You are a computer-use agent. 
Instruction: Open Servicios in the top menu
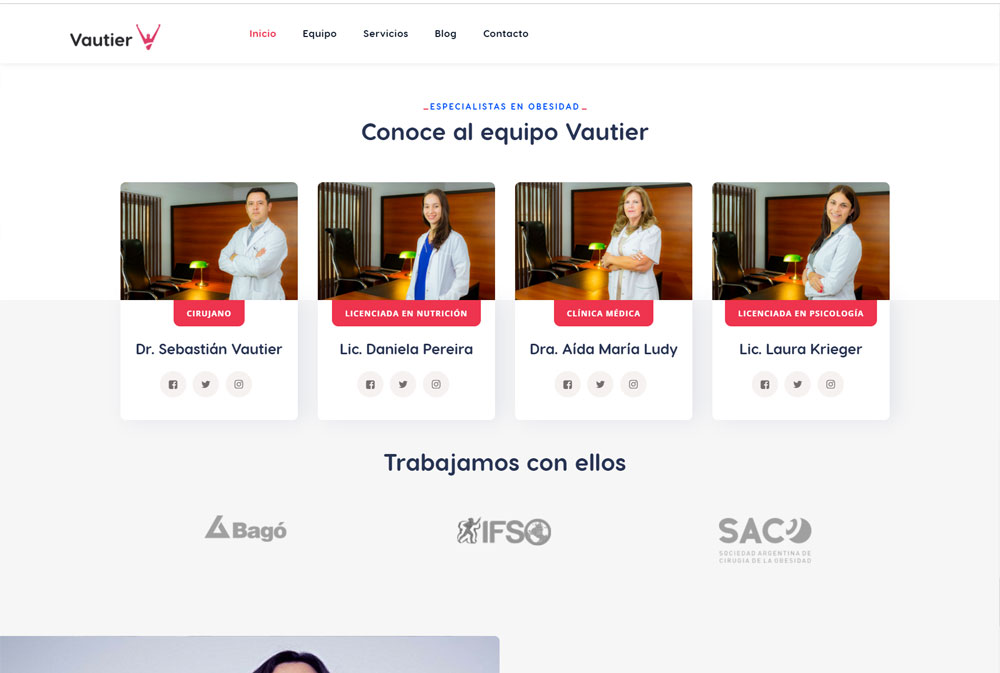point(385,34)
